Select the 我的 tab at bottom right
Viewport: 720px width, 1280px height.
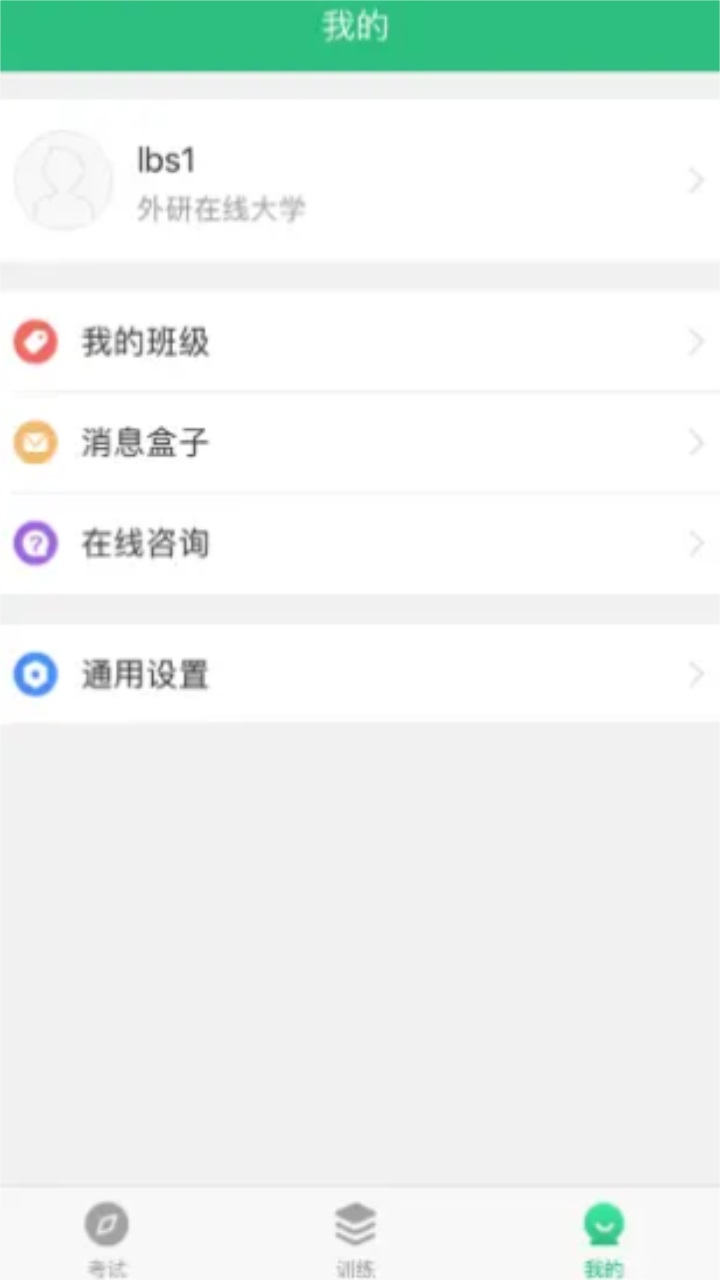point(603,1235)
